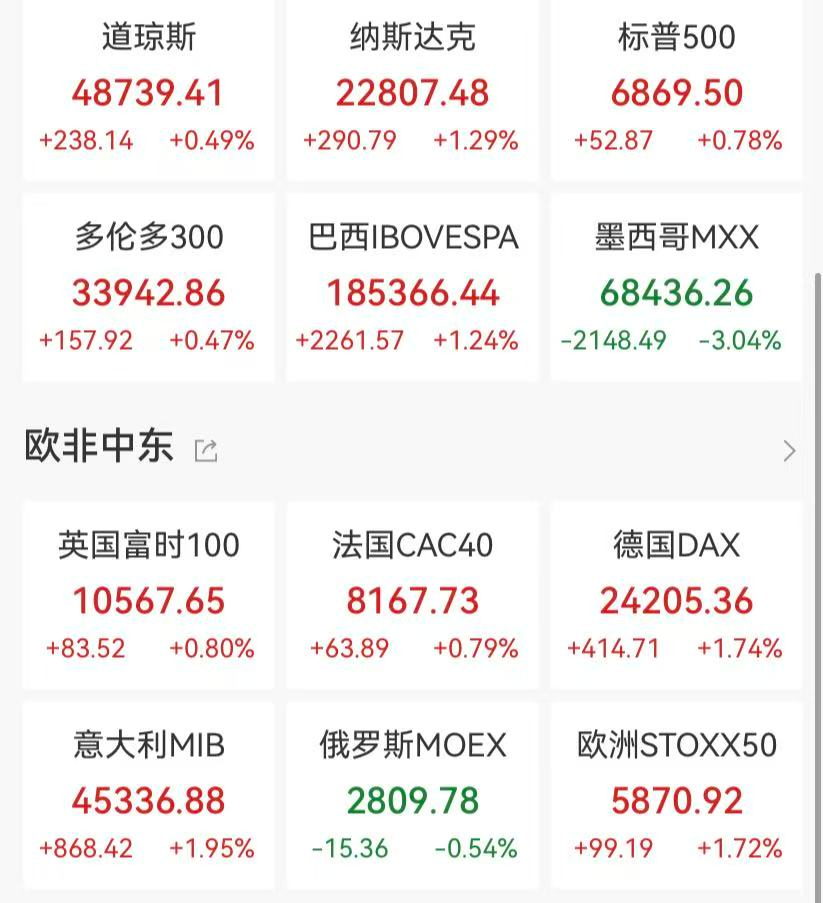Click the +1.29% change of 纳斯达克
Screen dimensions: 823x903
coord(476,141)
